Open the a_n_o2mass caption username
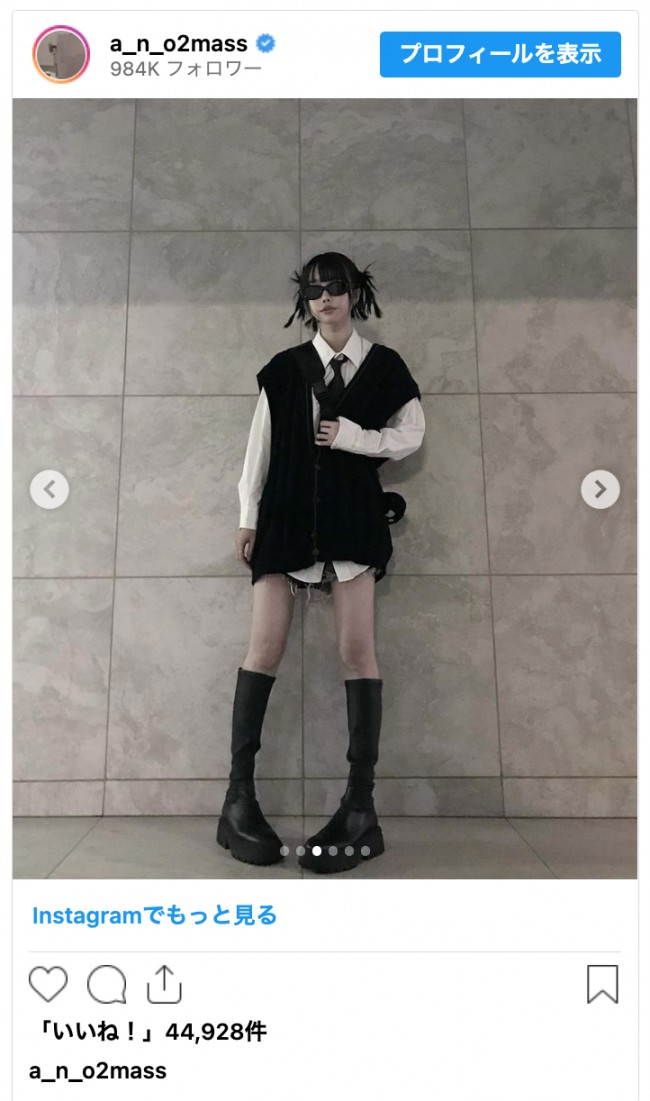 click(98, 1071)
